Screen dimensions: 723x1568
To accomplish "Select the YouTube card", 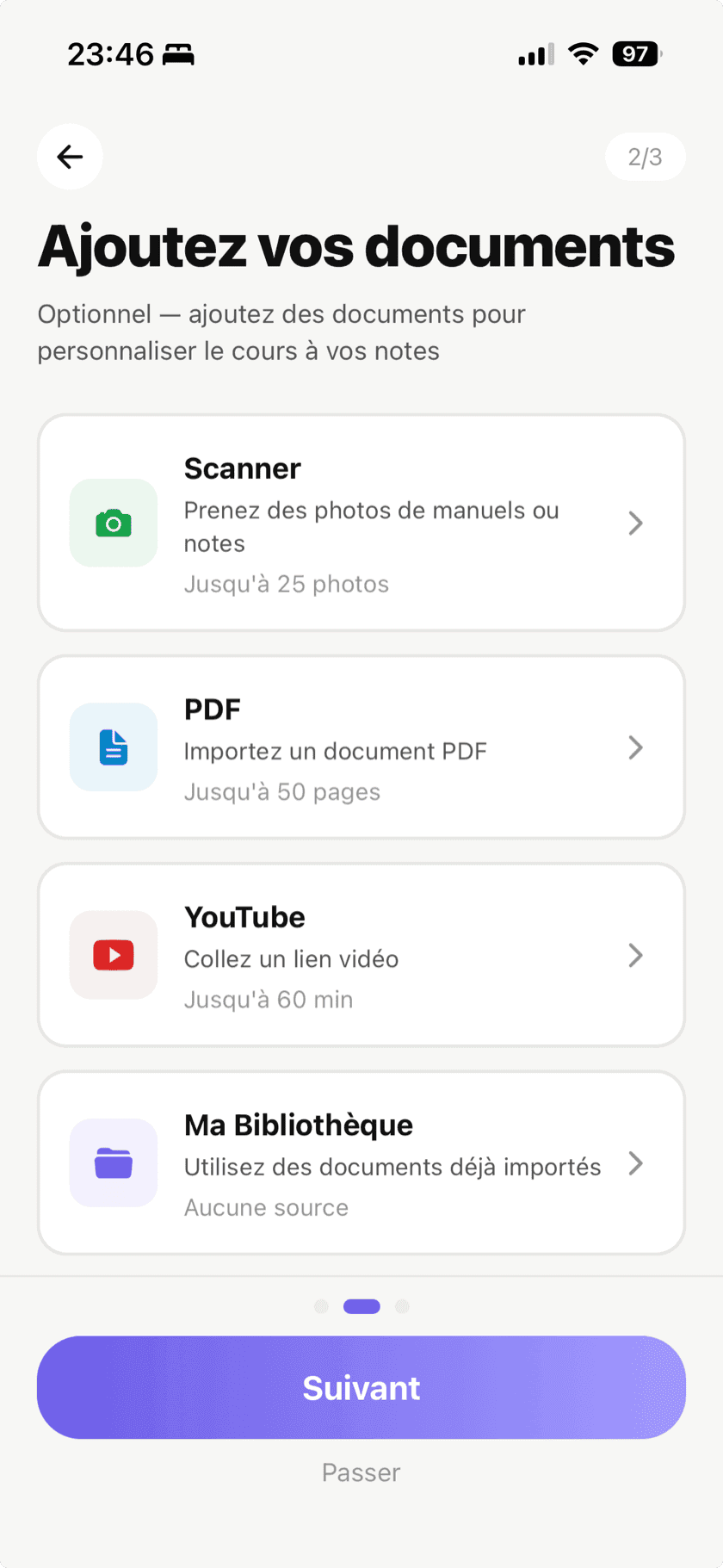I will click(361, 955).
